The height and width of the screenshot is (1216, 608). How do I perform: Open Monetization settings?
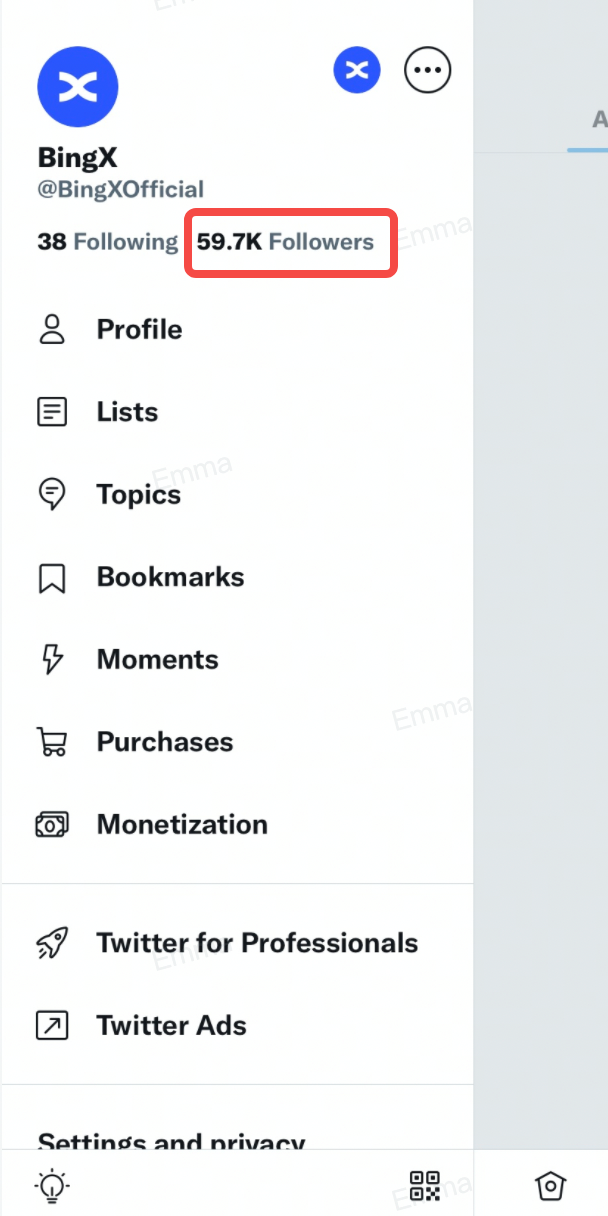(182, 825)
